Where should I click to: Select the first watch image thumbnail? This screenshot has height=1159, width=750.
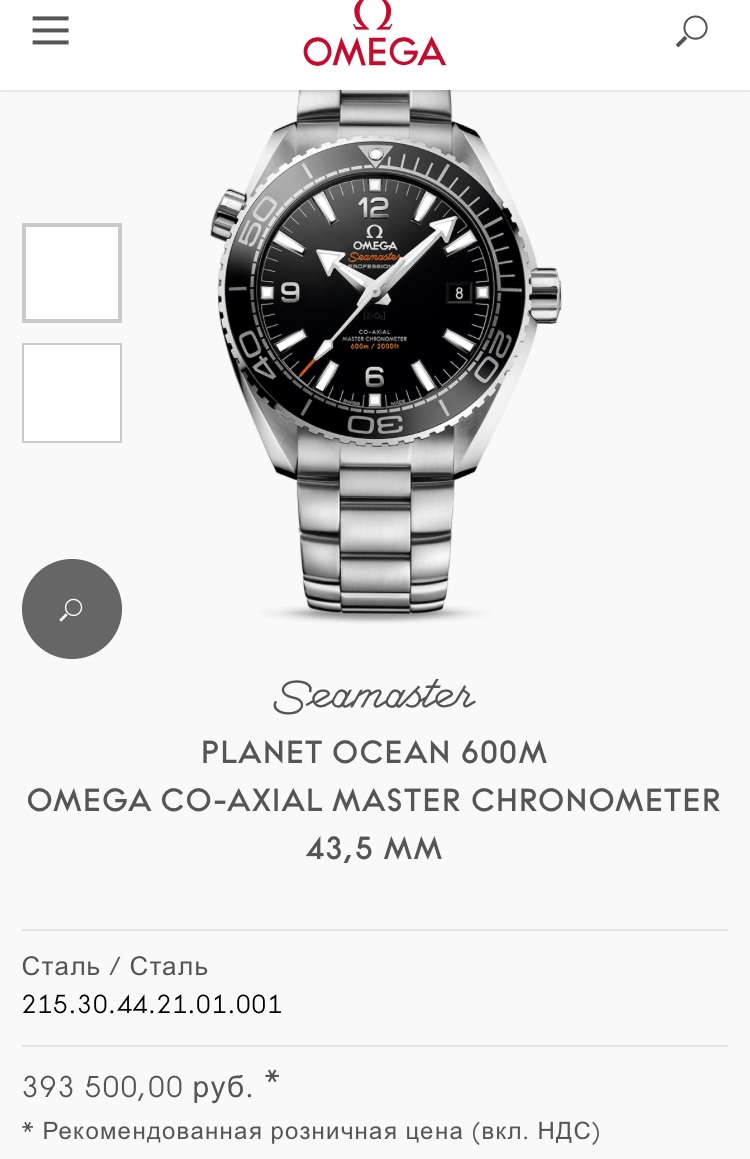pos(72,273)
